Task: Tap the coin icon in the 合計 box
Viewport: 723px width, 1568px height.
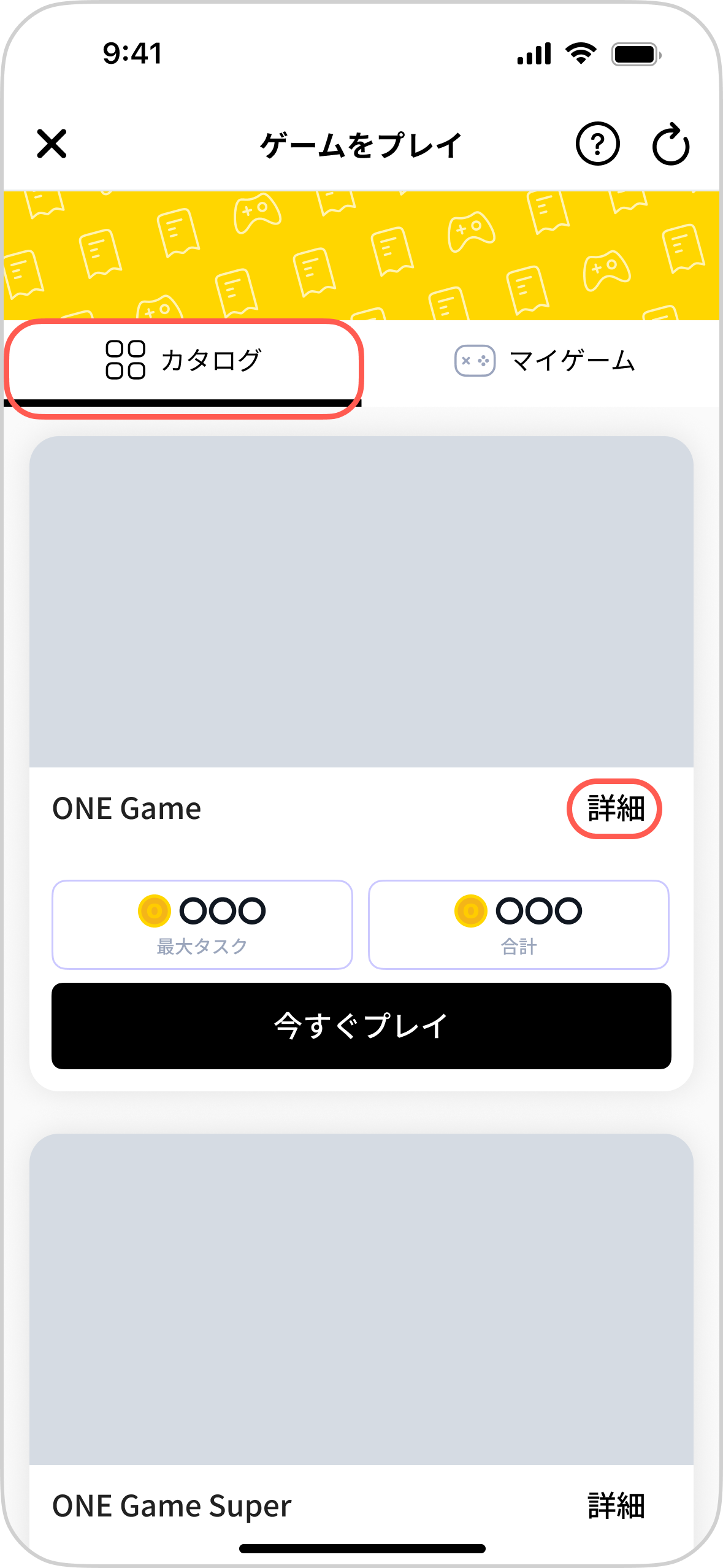Action: (x=470, y=910)
